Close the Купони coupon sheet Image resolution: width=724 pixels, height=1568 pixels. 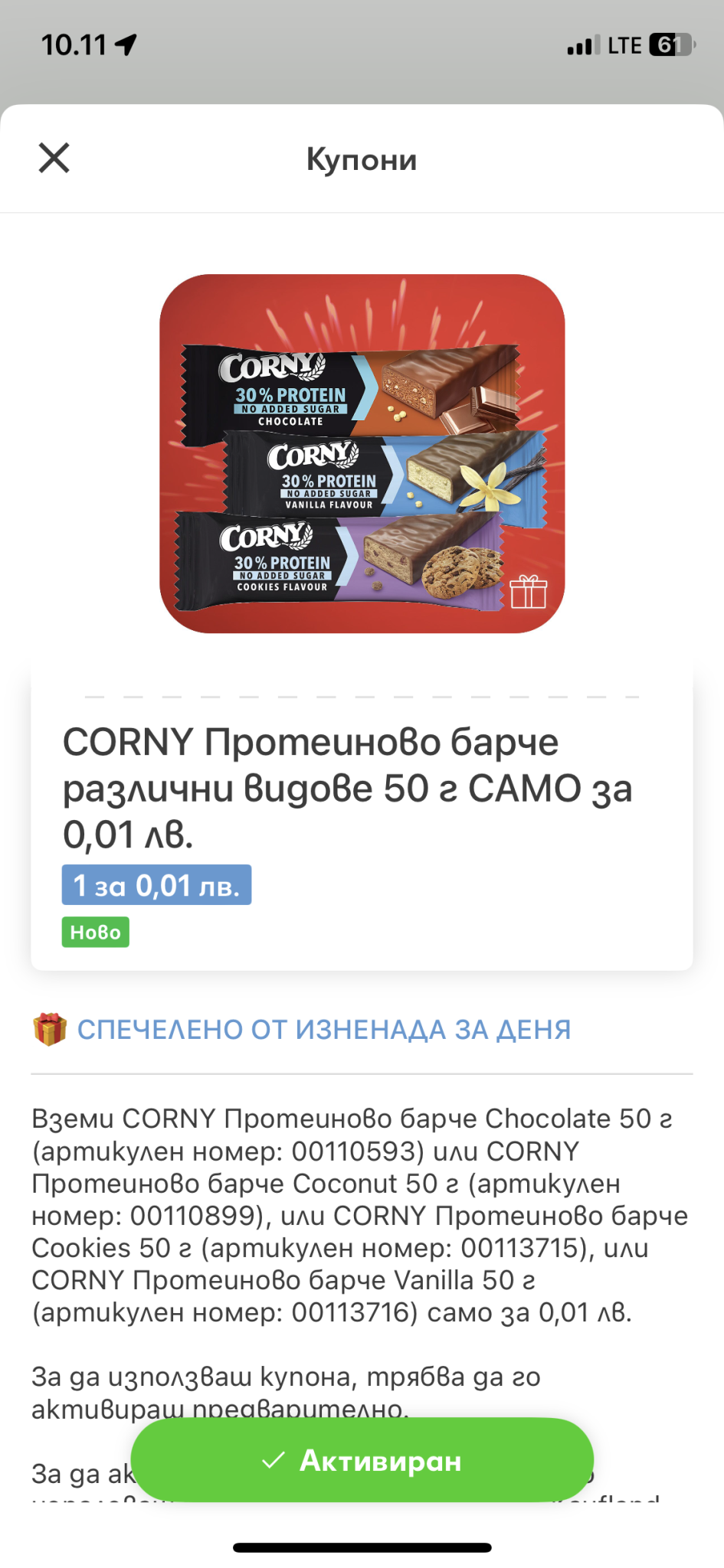[54, 158]
